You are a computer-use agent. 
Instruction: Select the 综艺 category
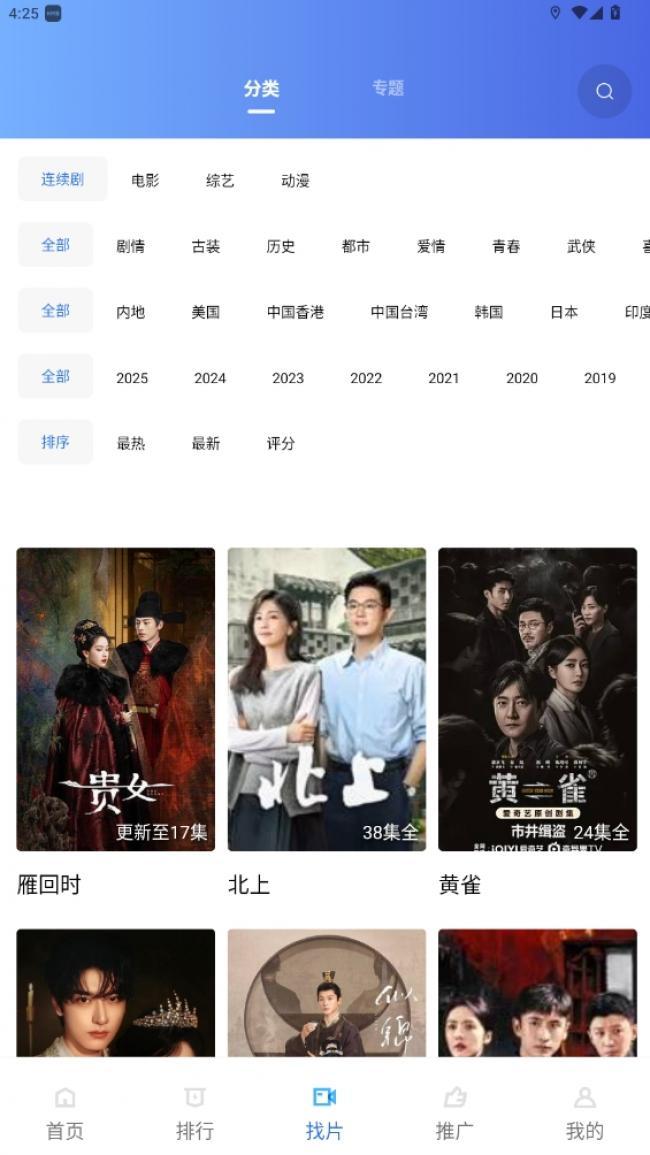click(220, 180)
